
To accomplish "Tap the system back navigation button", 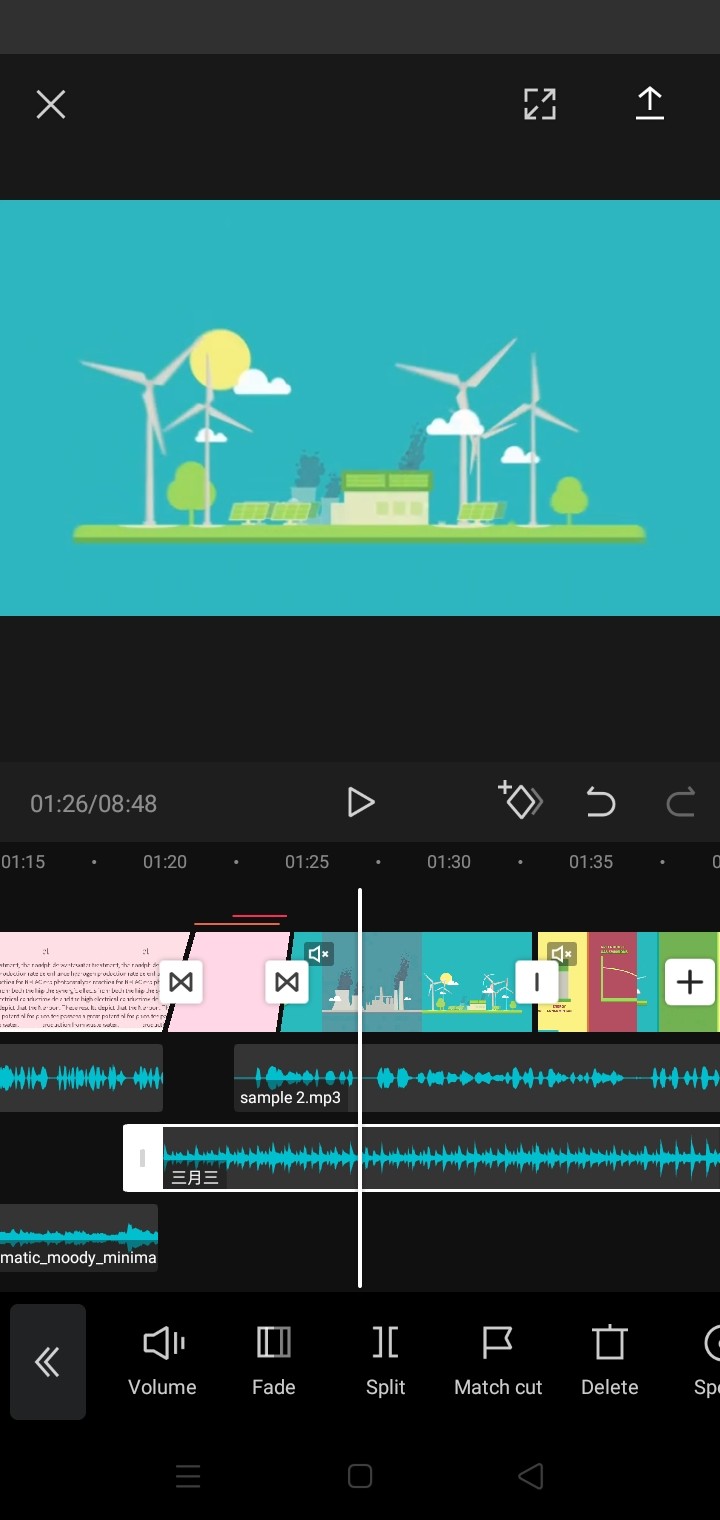I will tap(531, 1476).
